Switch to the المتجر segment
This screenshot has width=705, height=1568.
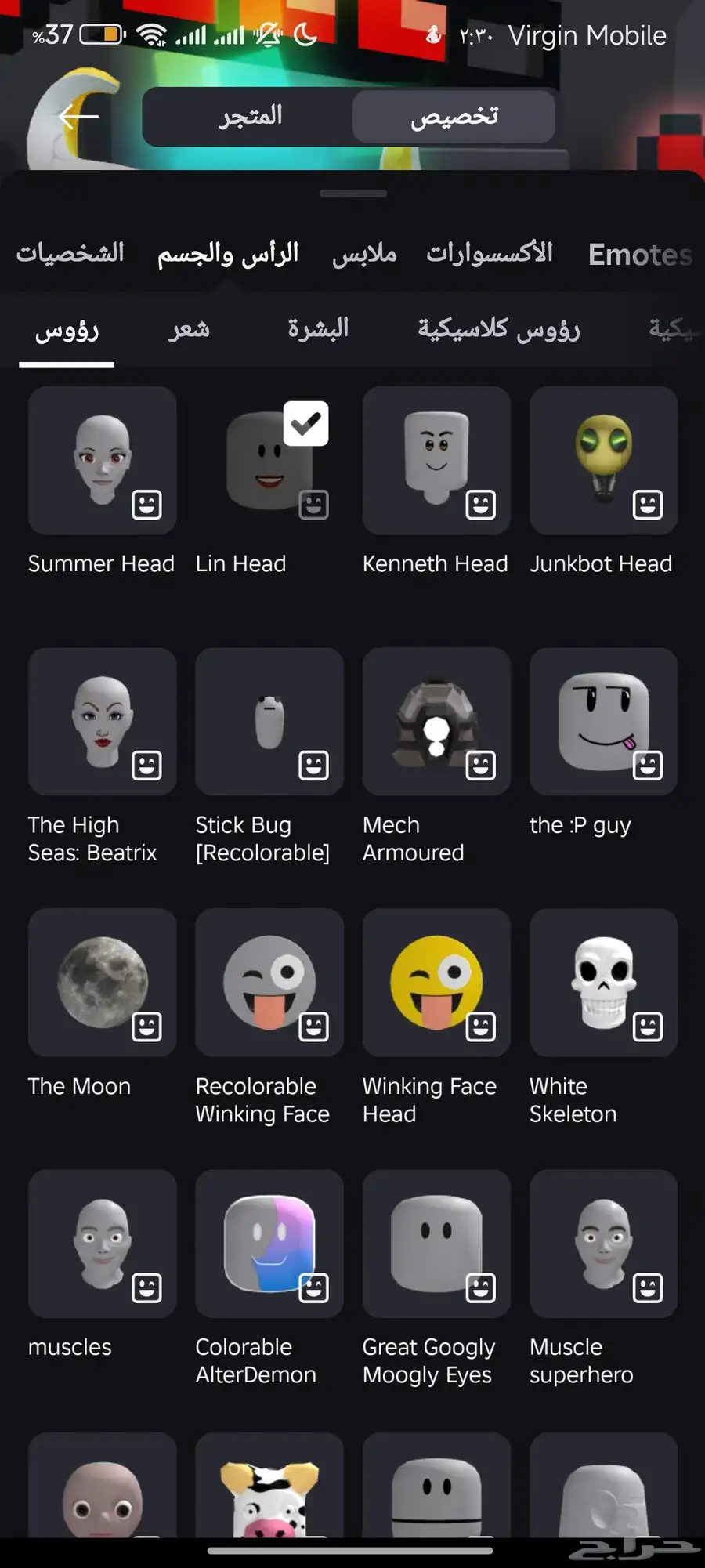pos(250,117)
